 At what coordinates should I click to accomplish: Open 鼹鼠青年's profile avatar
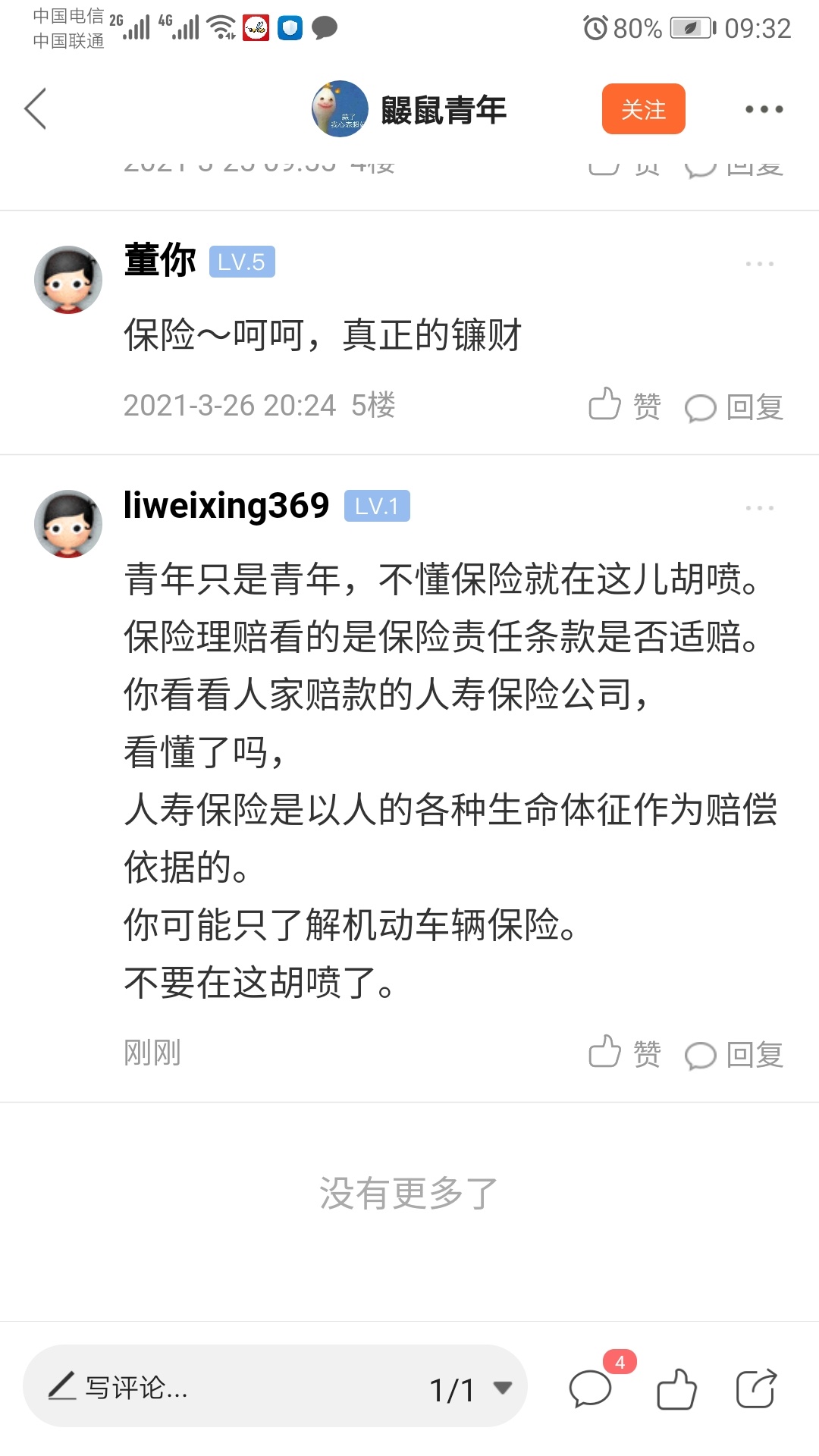340,109
